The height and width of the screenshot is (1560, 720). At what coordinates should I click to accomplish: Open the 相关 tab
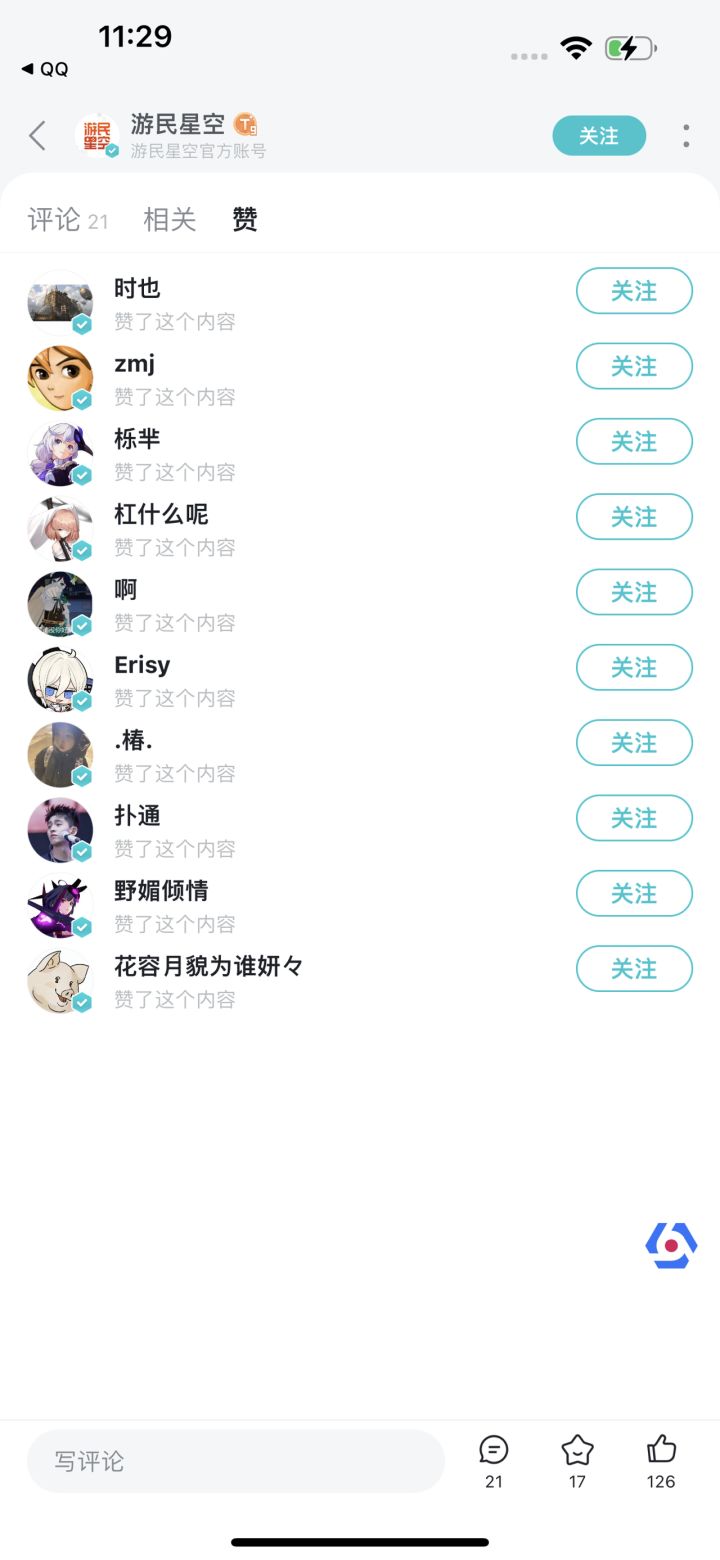169,219
